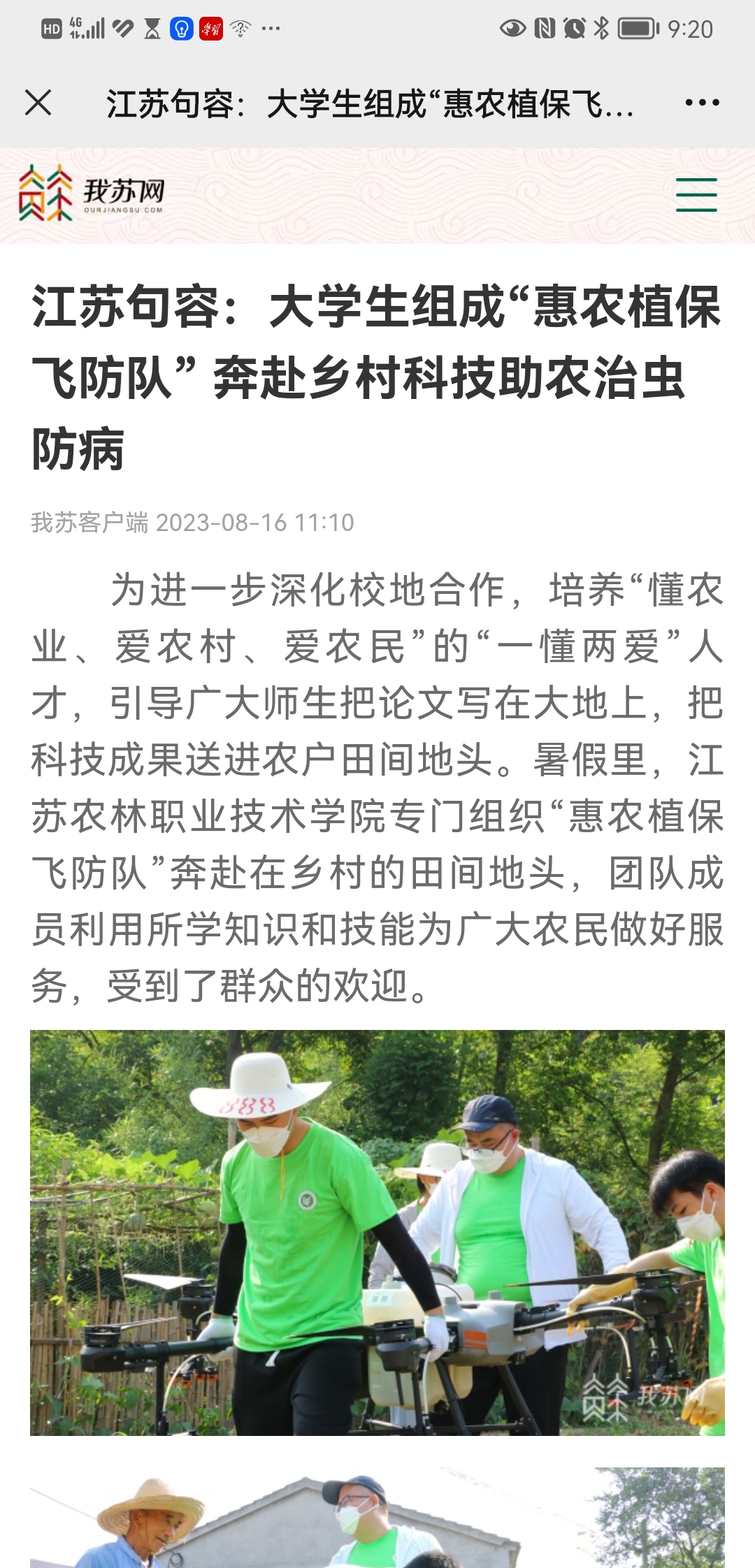Screen dimensions: 755x1568
Task: Close the article webview
Action: pos(38,103)
